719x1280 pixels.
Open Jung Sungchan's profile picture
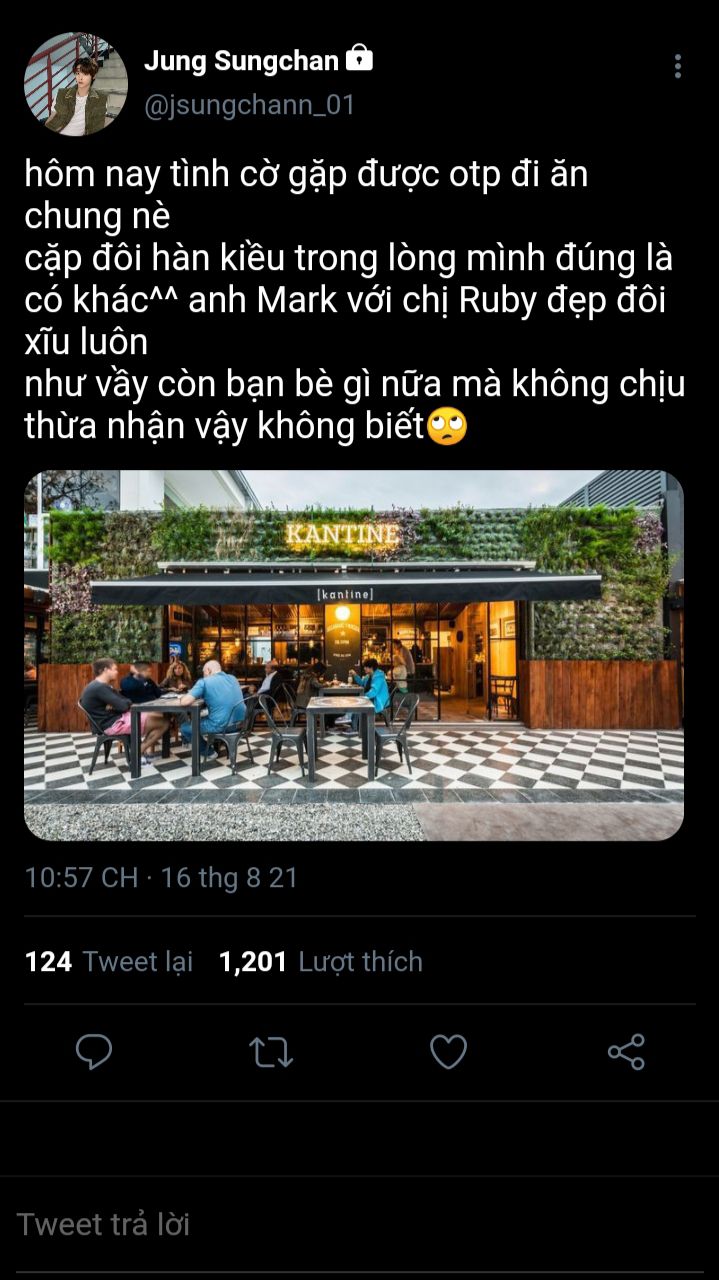tap(76, 84)
